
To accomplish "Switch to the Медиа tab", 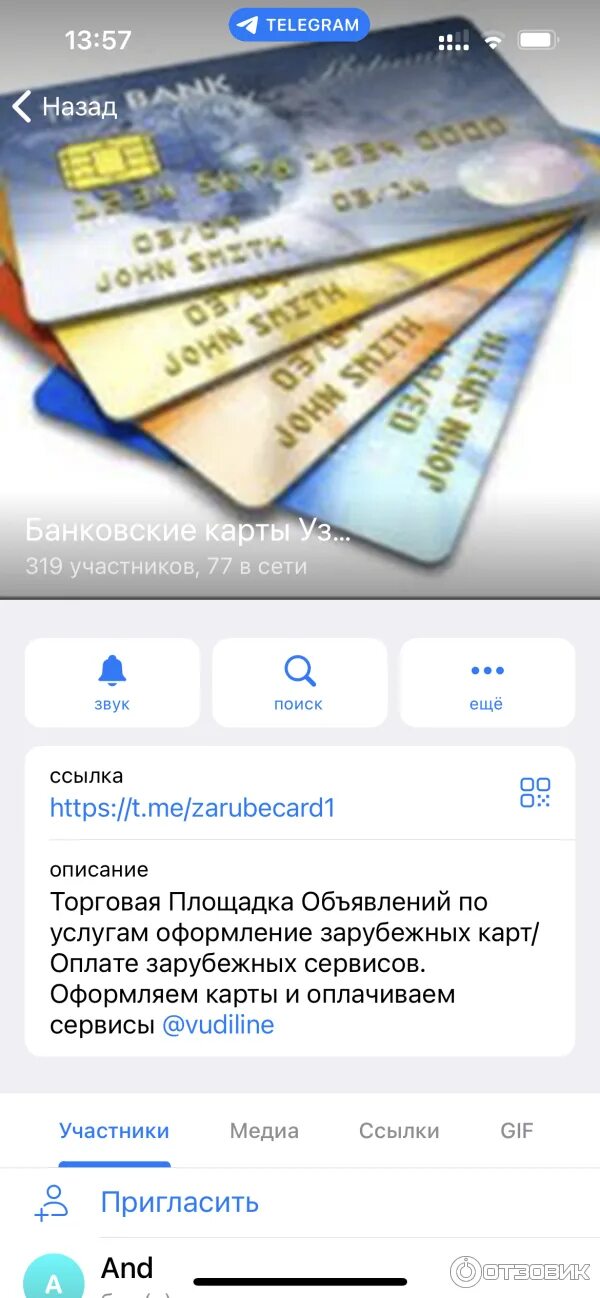I will pos(264,1131).
